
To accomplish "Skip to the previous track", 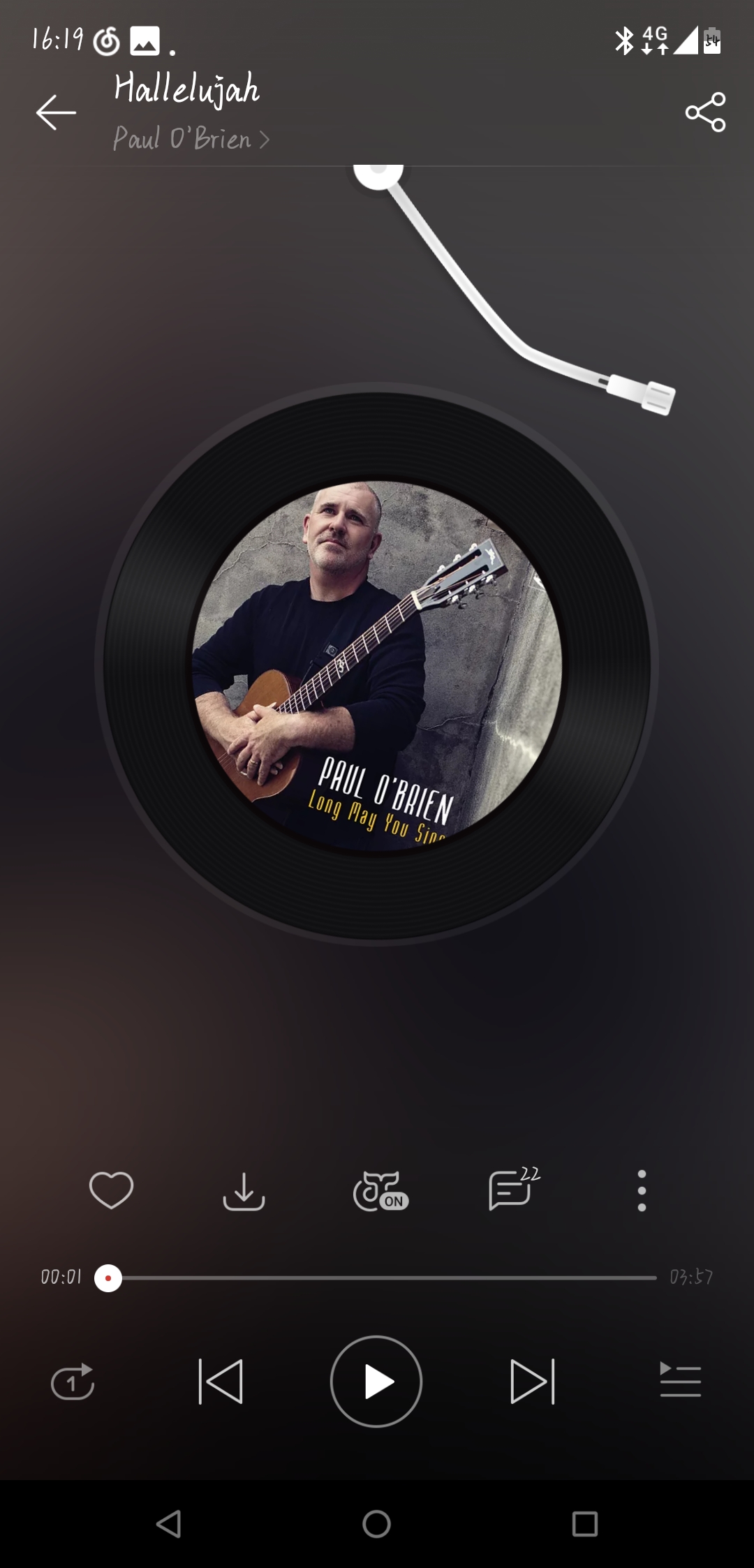I will pyautogui.click(x=221, y=1382).
